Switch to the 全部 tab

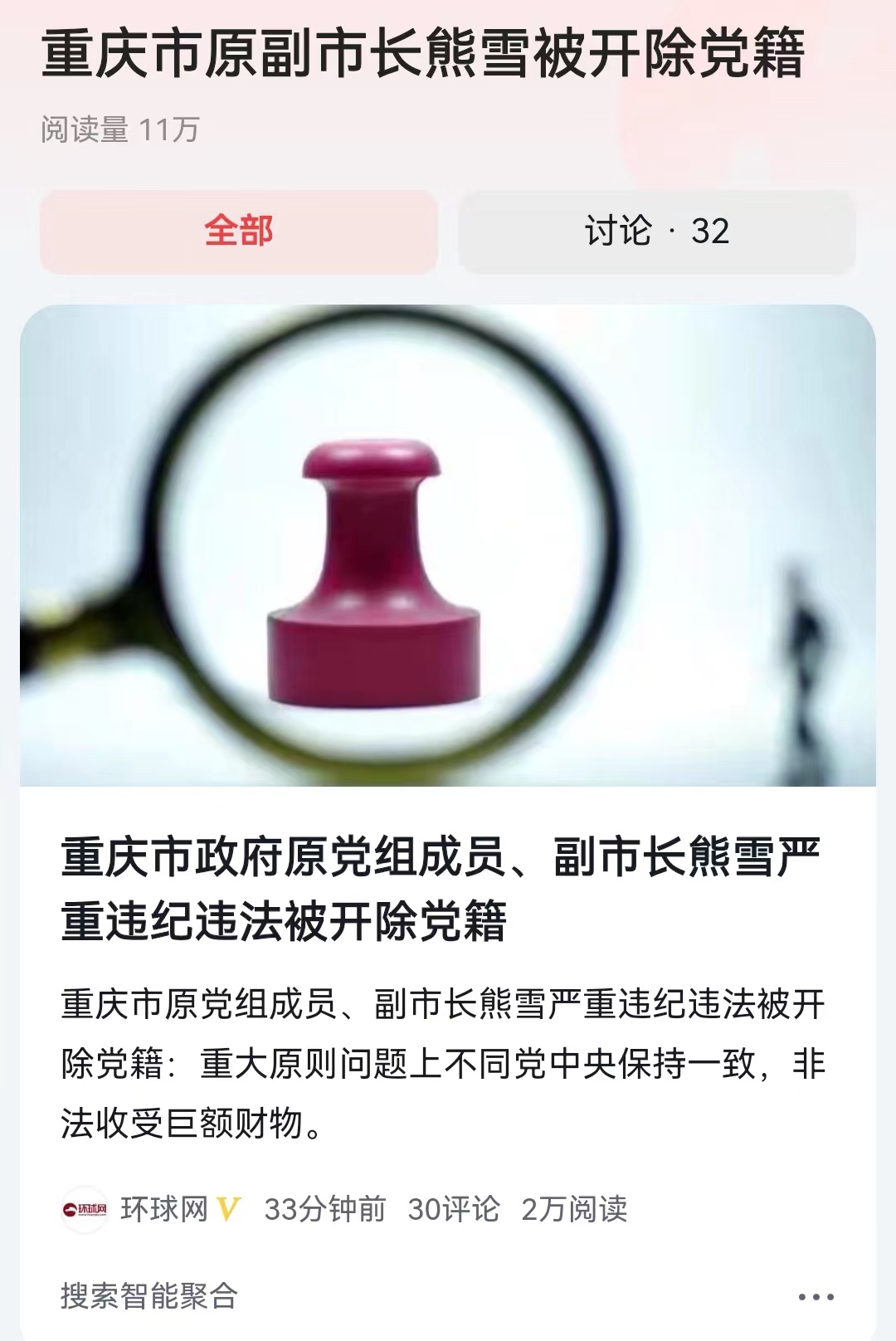[241, 233]
